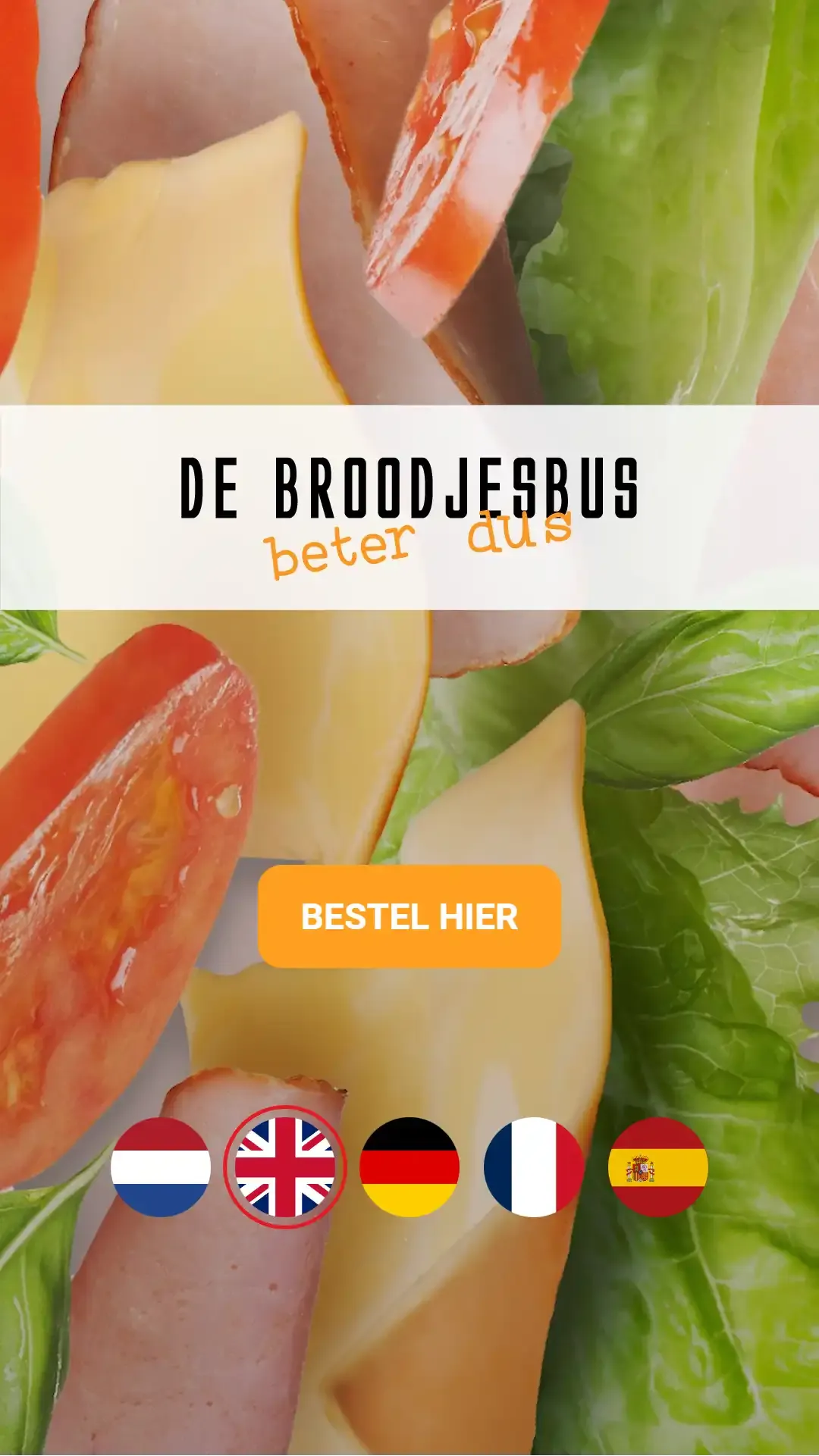This screenshot has height=1456, width=819.
Task: Tap the BESTEL HIER order button
Action: pyautogui.click(x=409, y=916)
